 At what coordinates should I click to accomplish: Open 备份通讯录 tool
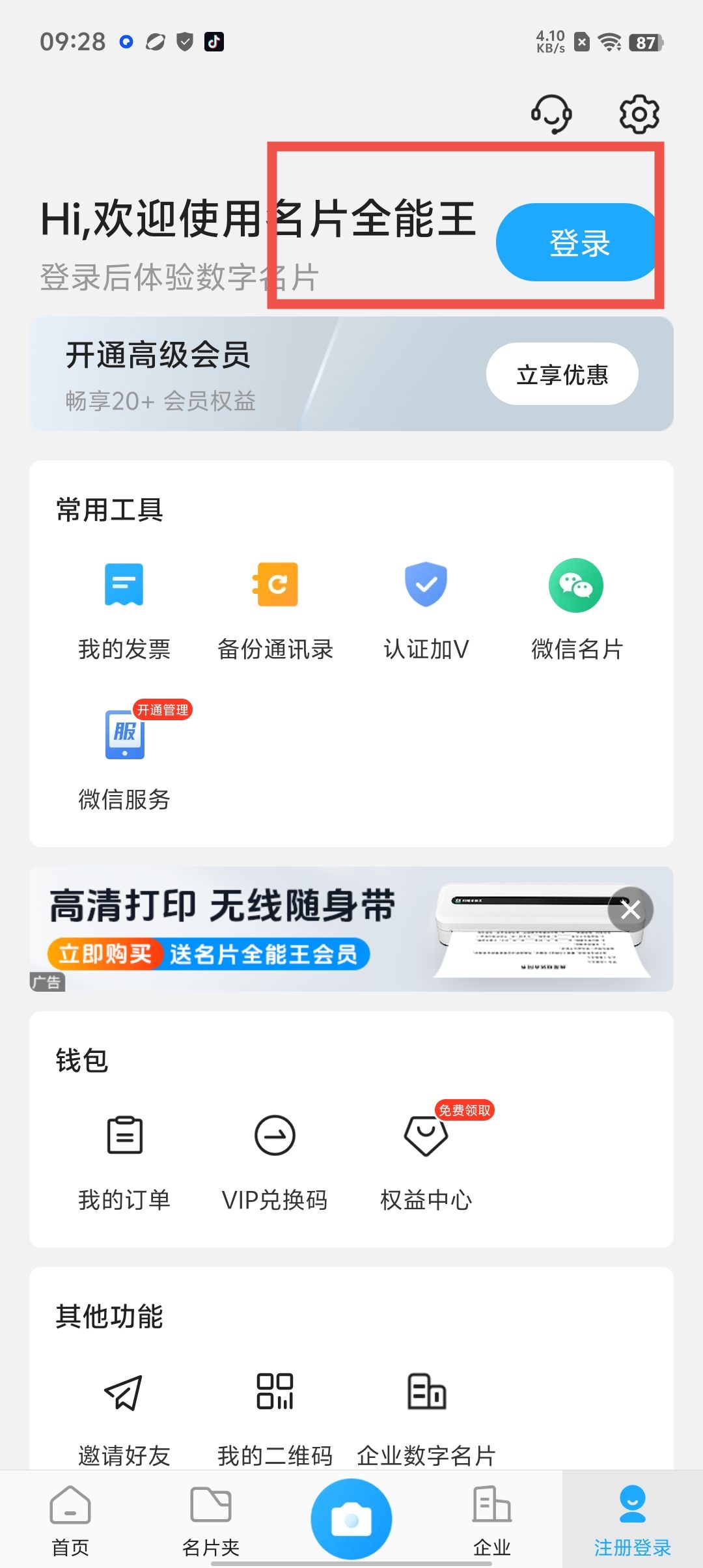pos(275,609)
